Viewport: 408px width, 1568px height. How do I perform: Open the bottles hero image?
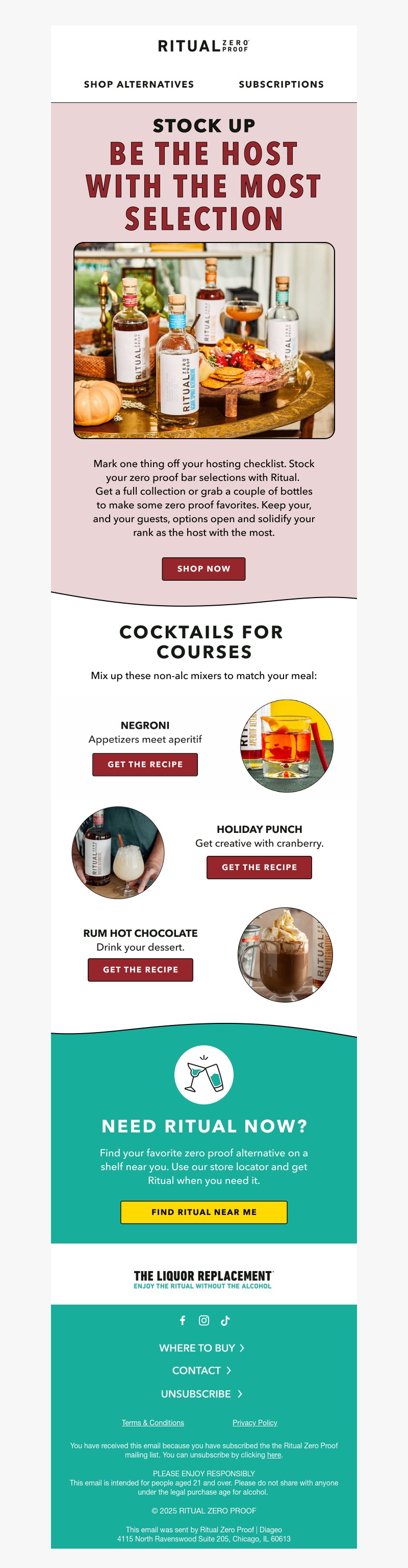(x=204, y=340)
